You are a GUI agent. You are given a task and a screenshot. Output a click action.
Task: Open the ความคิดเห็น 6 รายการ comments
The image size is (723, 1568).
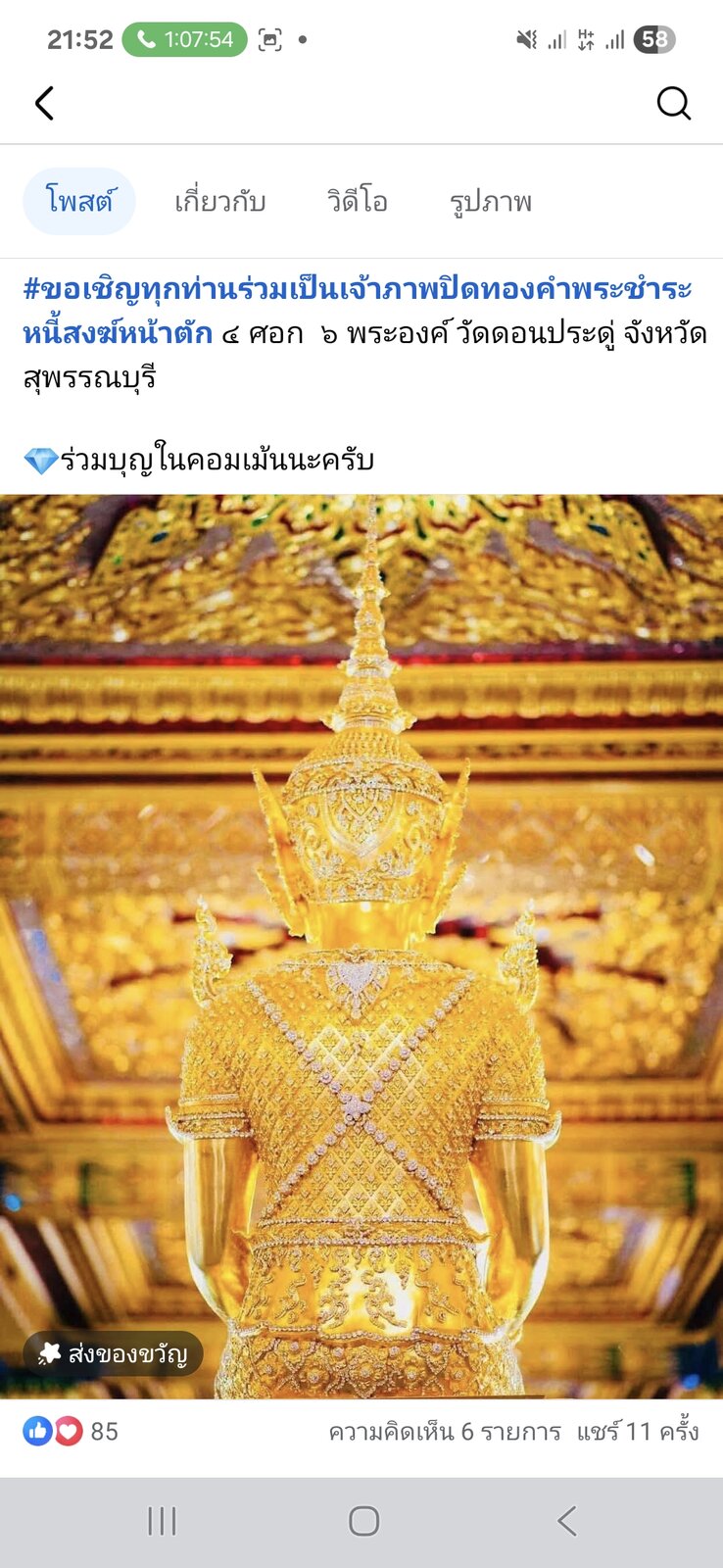(x=445, y=1432)
